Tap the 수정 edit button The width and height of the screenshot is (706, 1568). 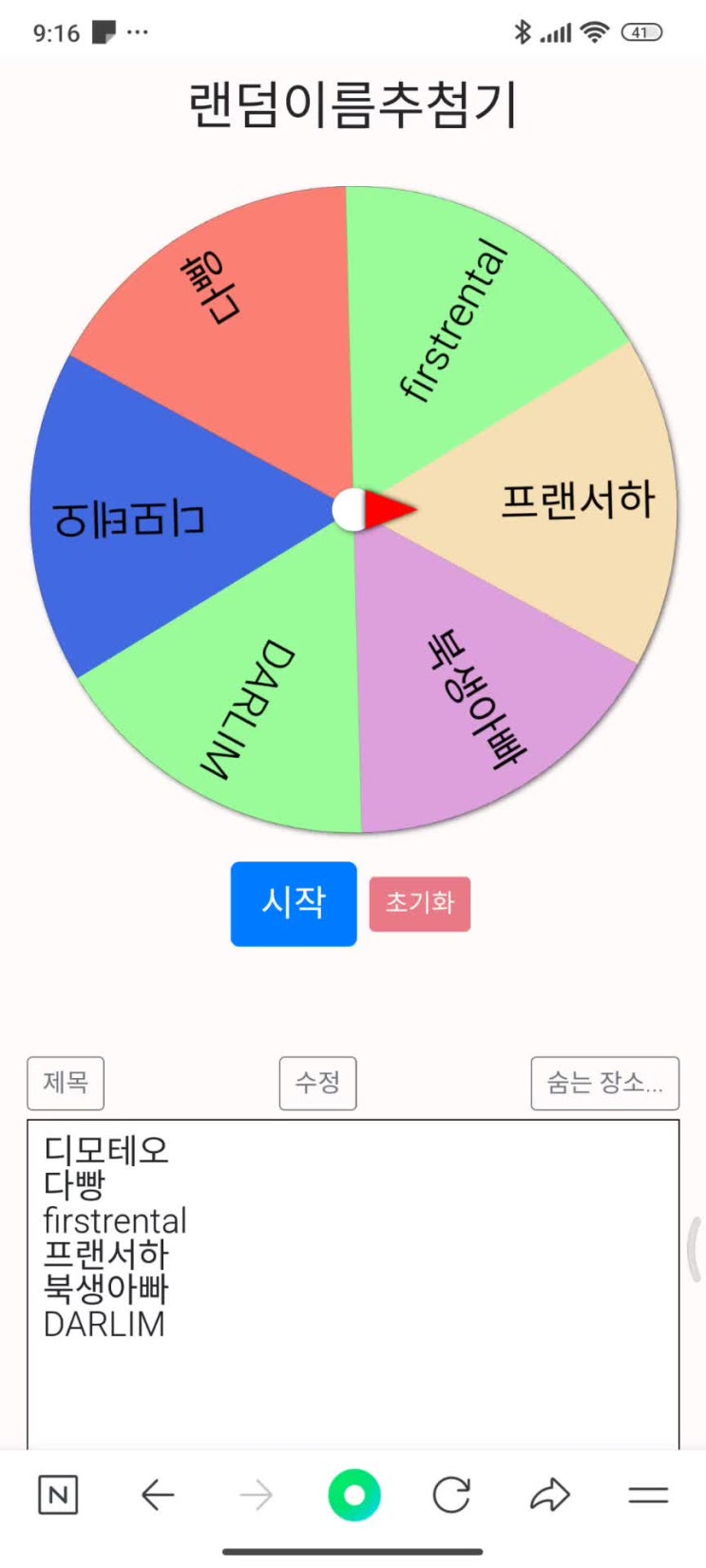pos(317,1083)
